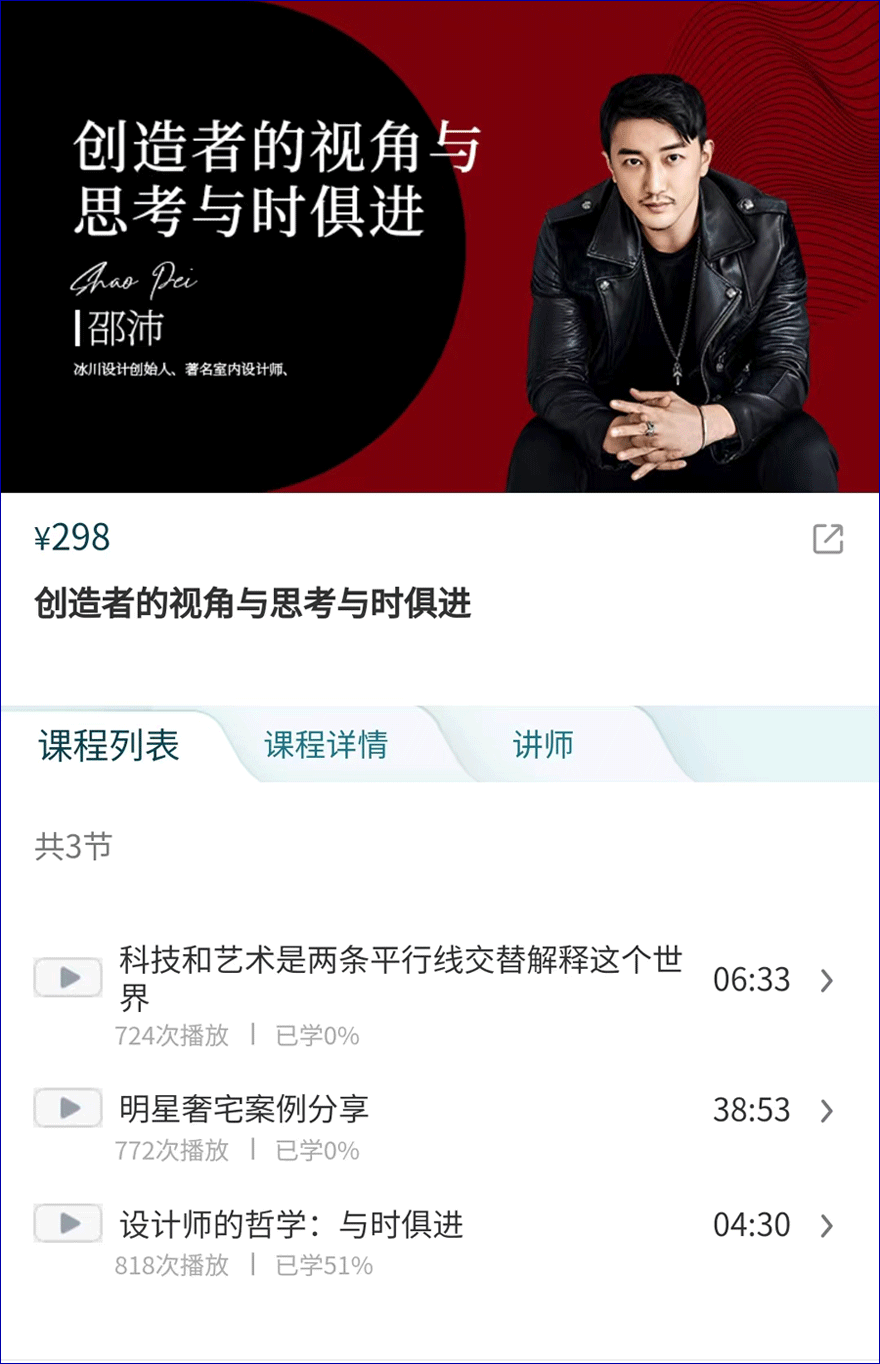Select the 课程列表 tab
The width and height of the screenshot is (880, 1364).
109,745
